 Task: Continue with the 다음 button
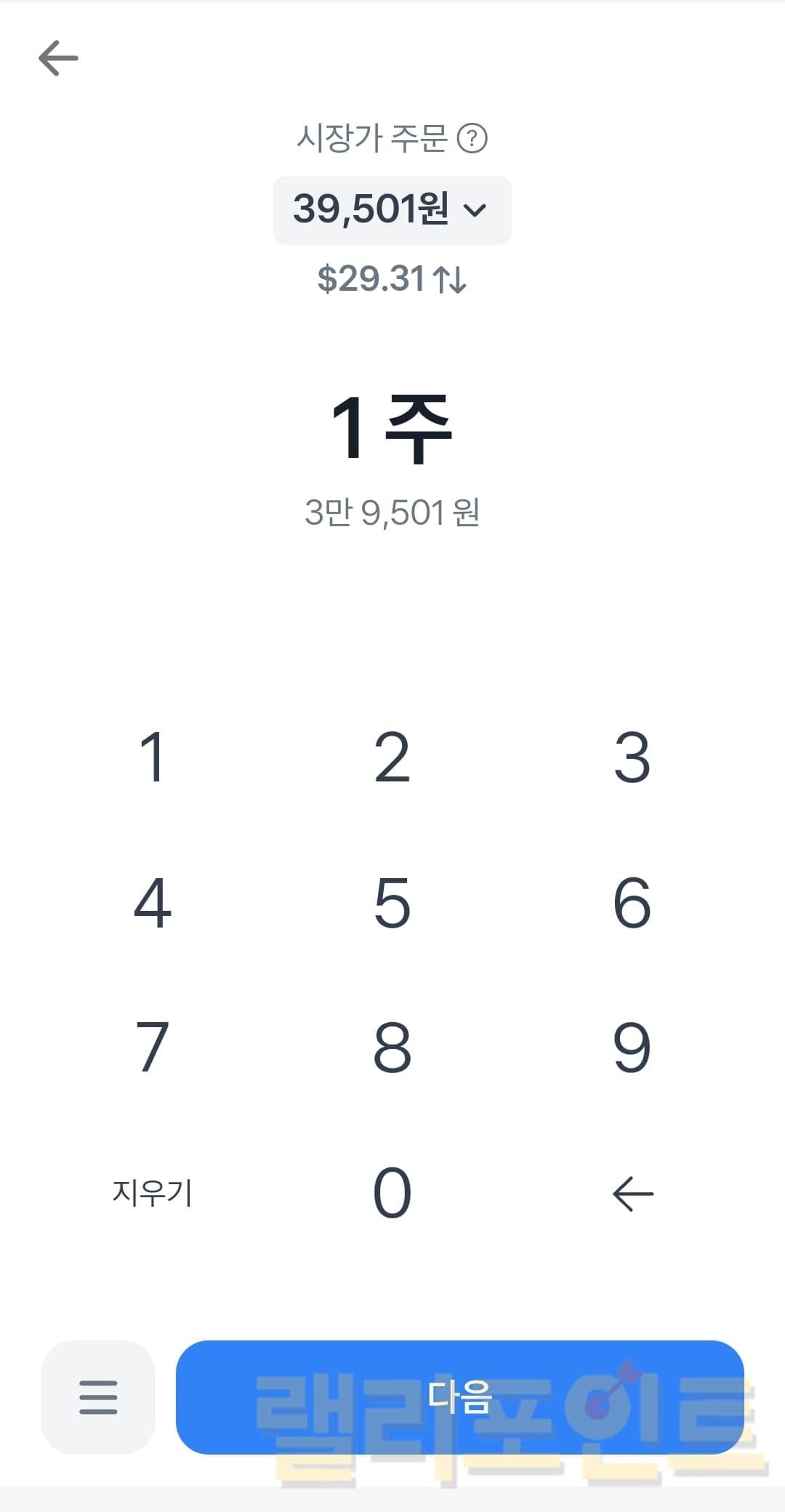(x=459, y=1396)
